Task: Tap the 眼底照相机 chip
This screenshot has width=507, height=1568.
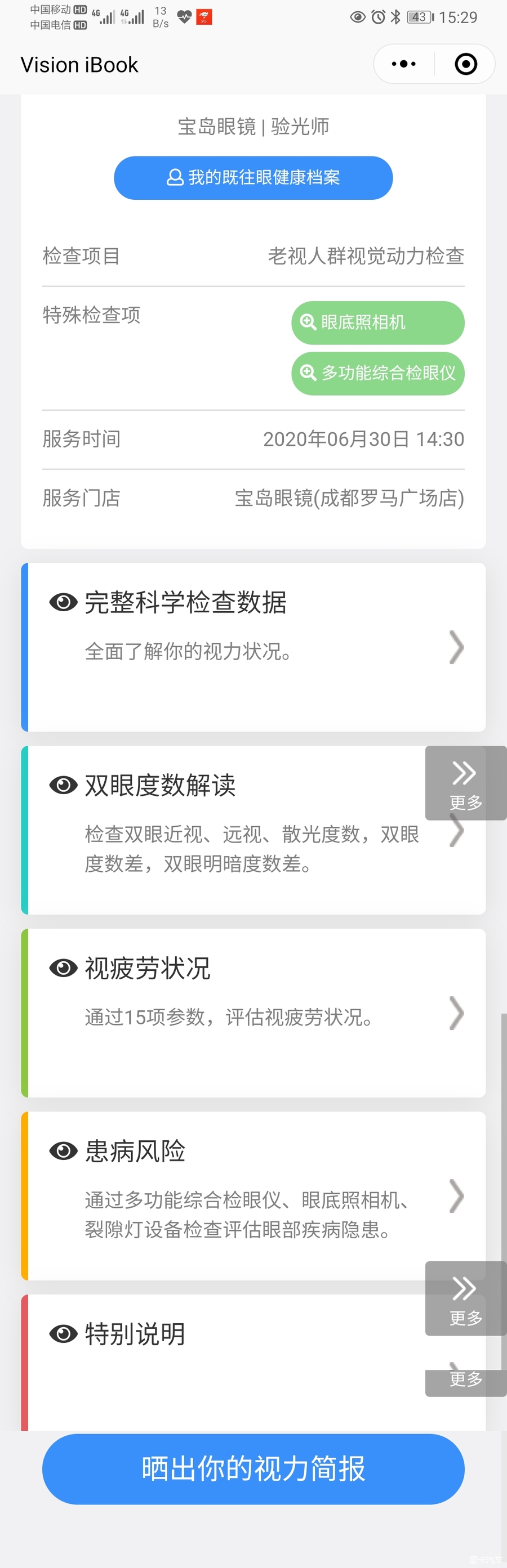Action: tap(378, 322)
